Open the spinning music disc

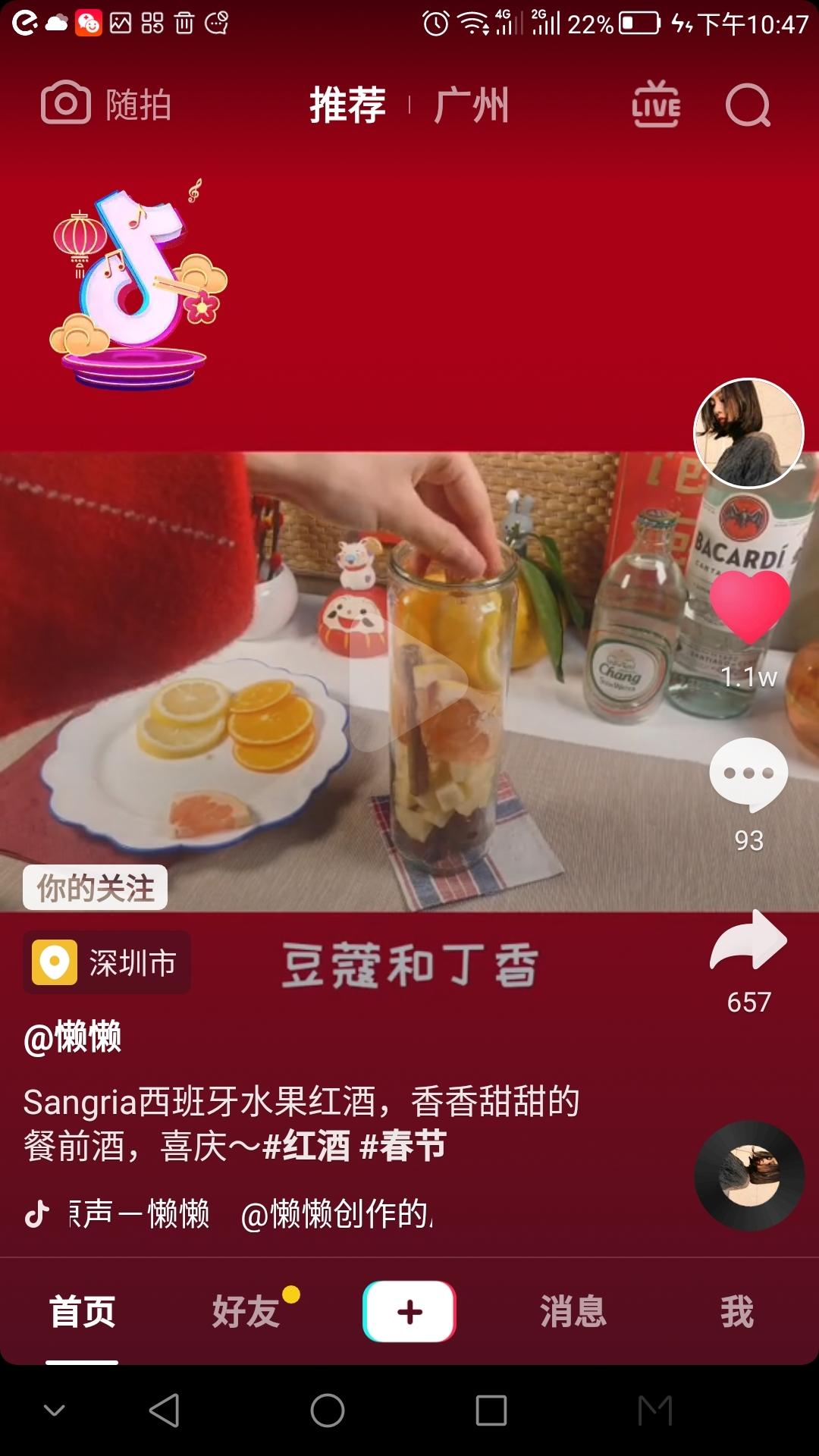click(749, 1175)
